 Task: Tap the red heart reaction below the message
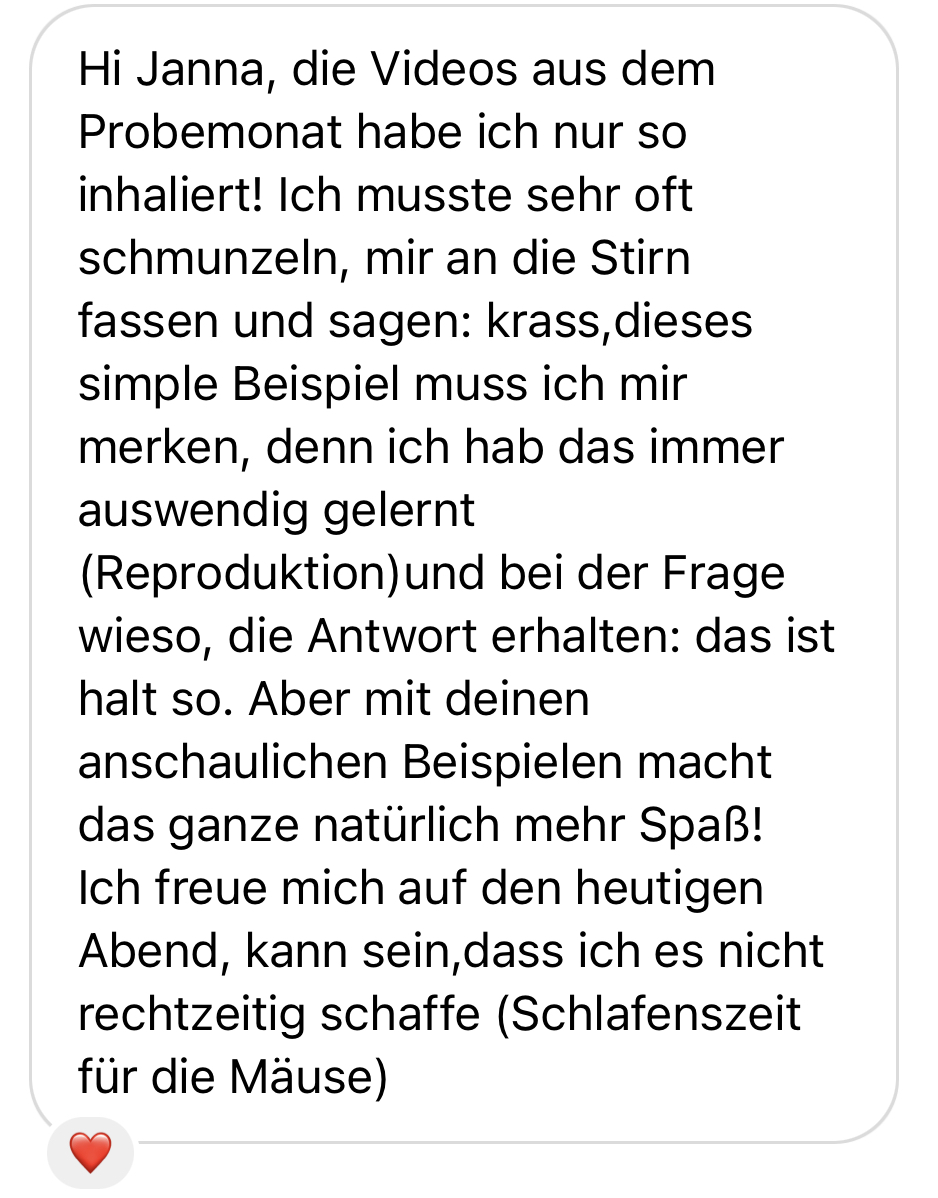[x=90, y=1153]
